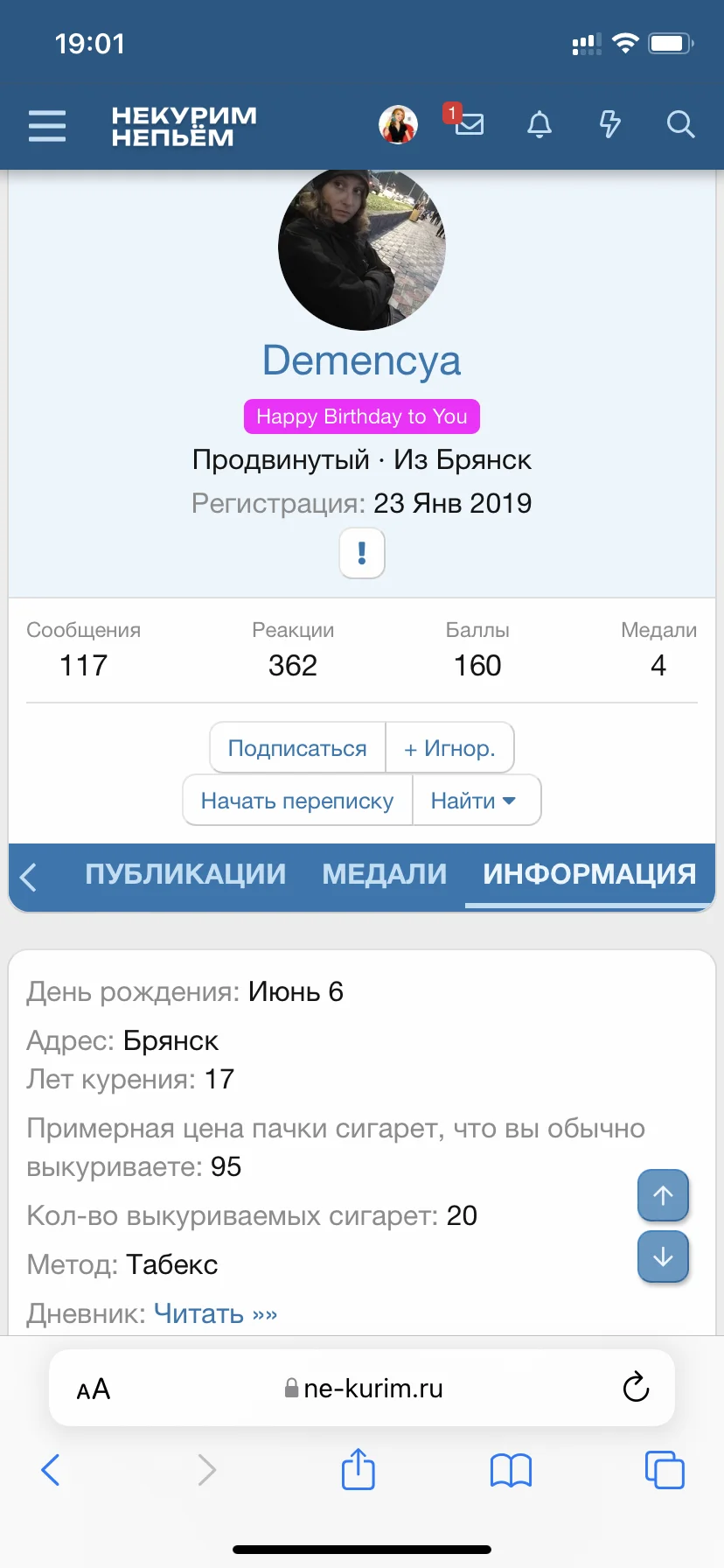Reload the page via refresh icon

pyautogui.click(x=636, y=1388)
